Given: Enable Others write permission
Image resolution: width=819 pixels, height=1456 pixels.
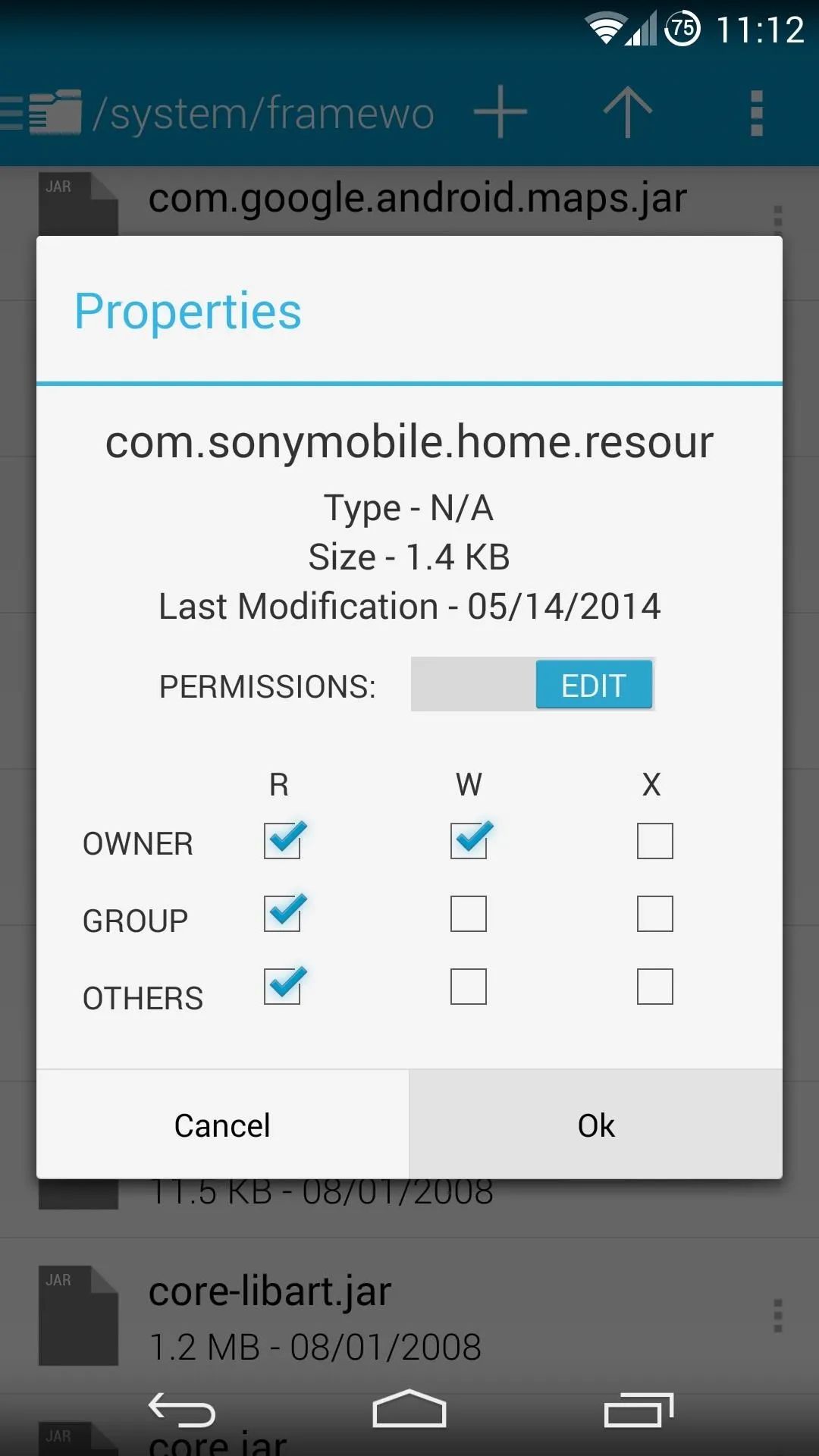Looking at the screenshot, I should click(x=469, y=987).
